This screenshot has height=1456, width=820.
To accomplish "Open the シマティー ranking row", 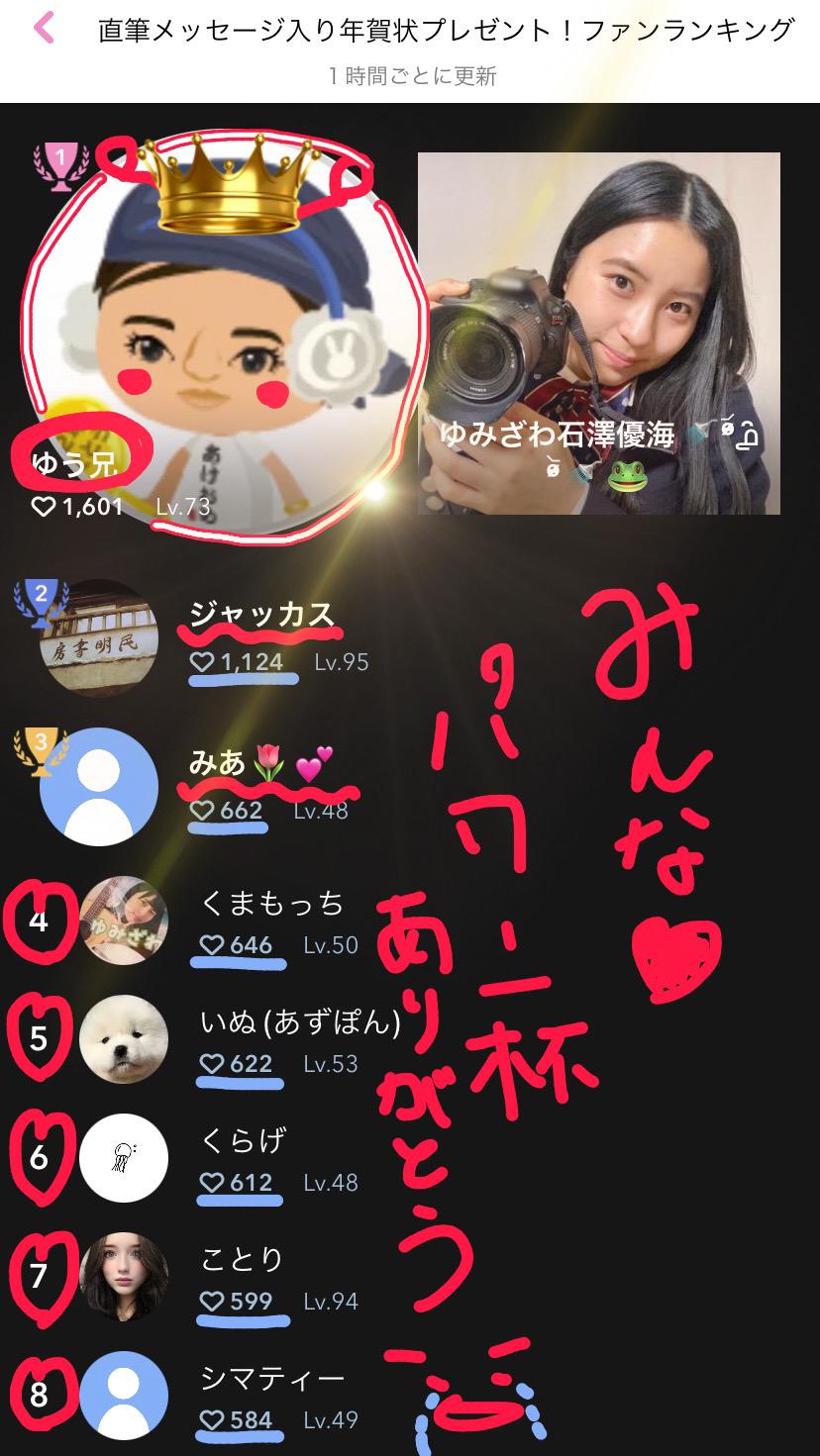I will (272, 1378).
